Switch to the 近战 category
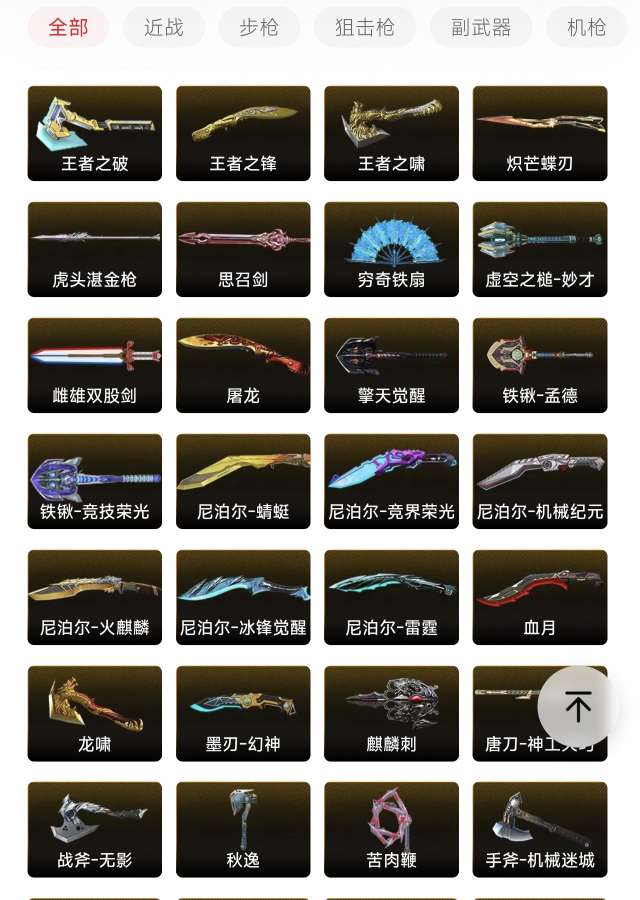Image resolution: width=640 pixels, height=900 pixels. point(164,27)
